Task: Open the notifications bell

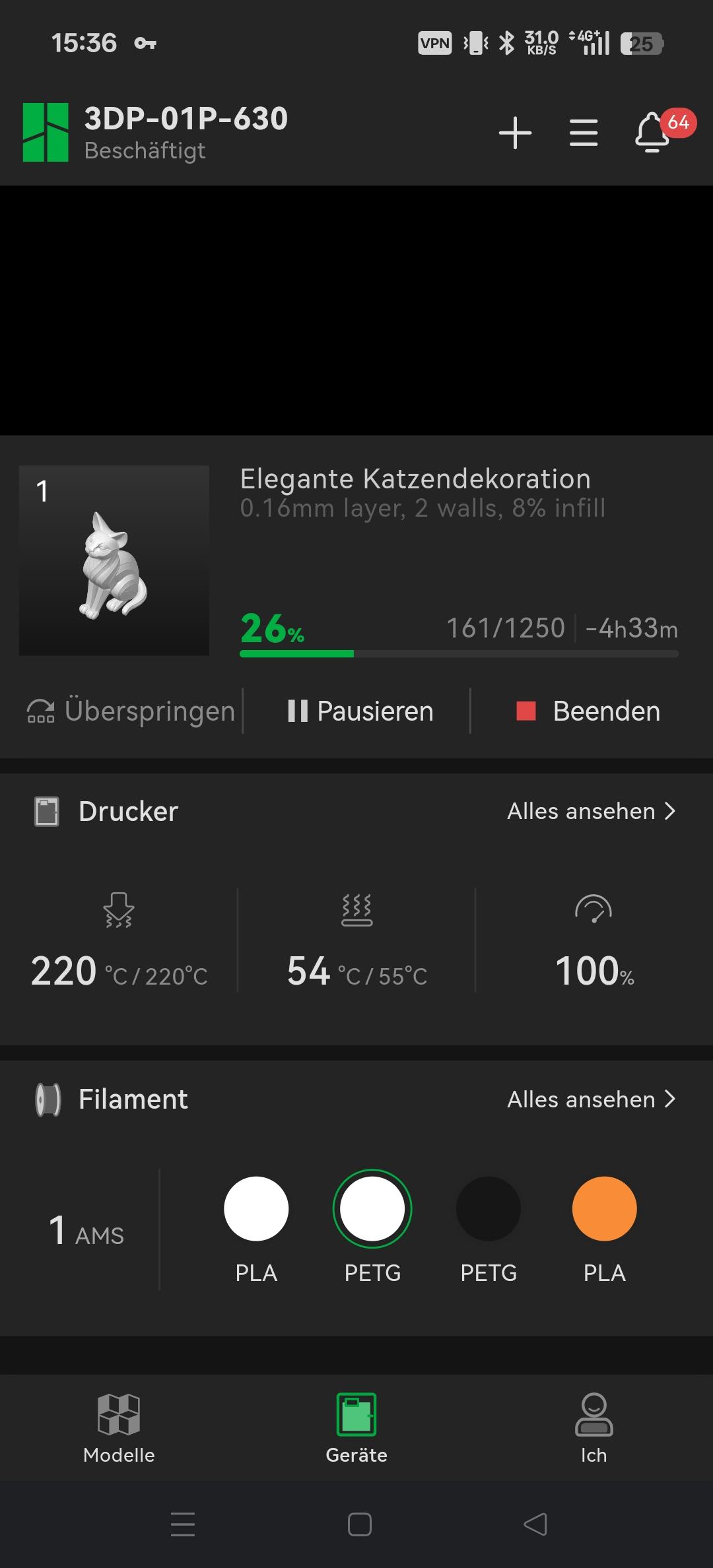Action: coord(652,133)
